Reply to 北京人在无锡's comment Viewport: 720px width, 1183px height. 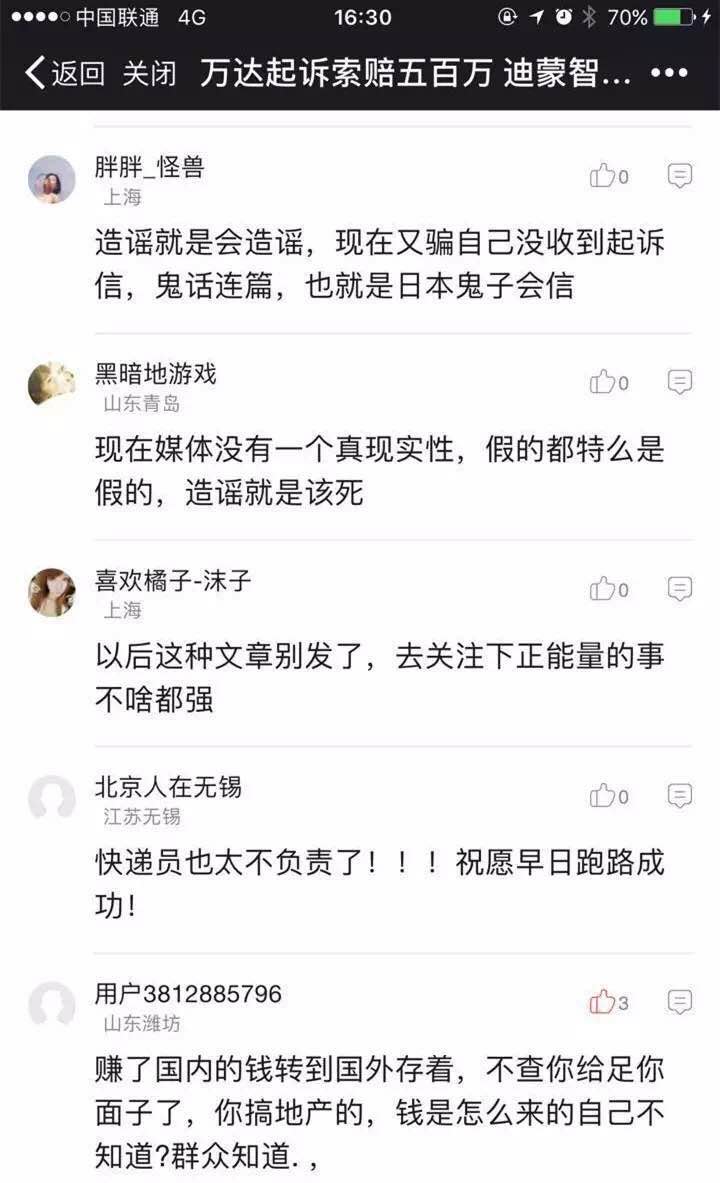pyautogui.click(x=680, y=797)
